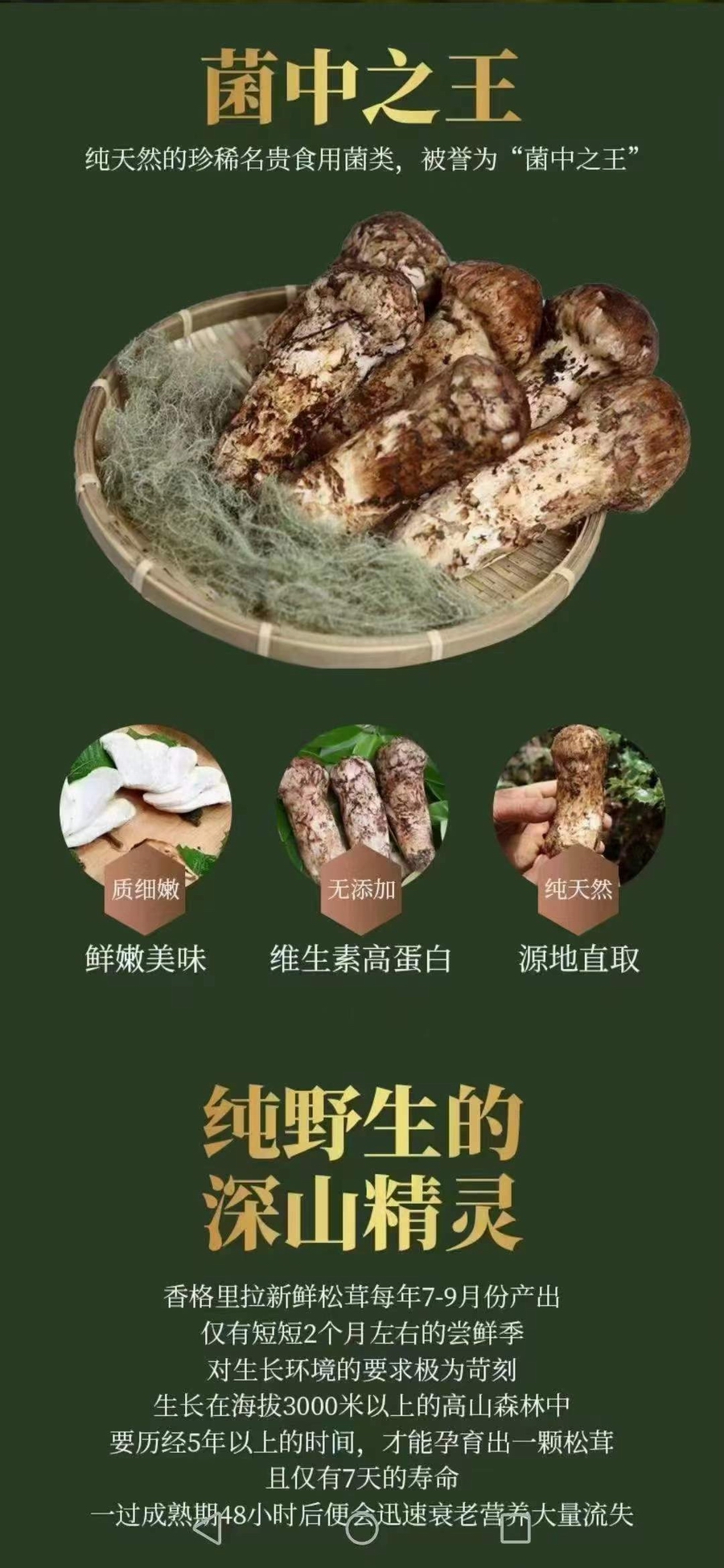Return to the home screen

(x=361, y=1529)
